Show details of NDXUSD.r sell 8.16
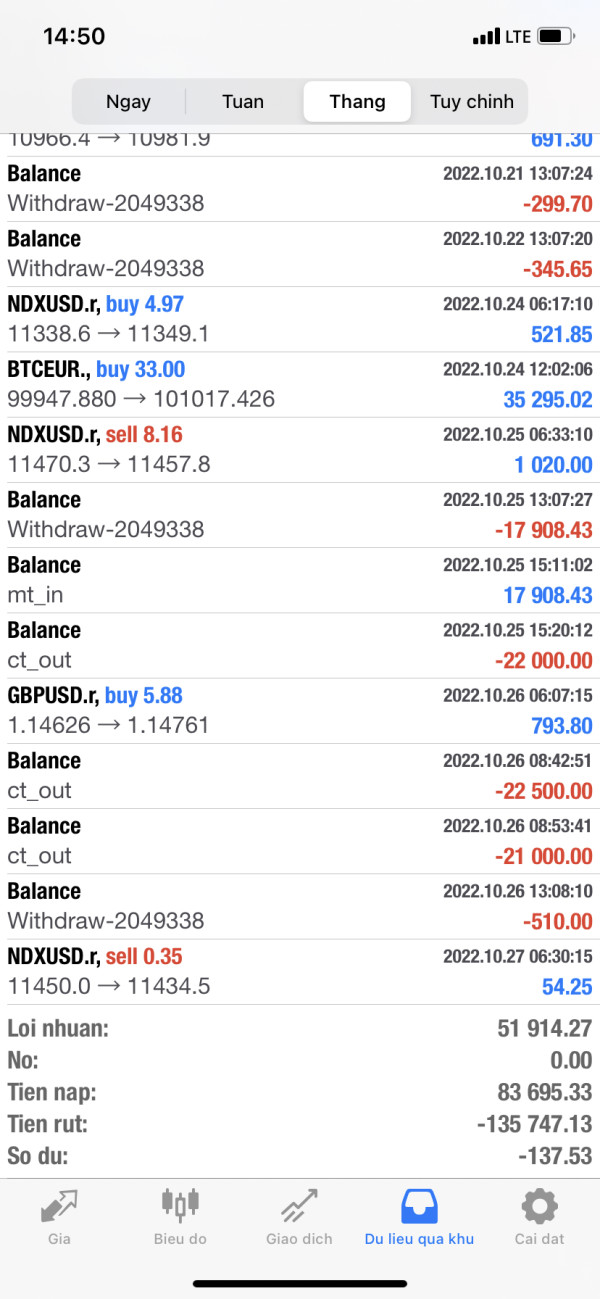Viewport: 600px width, 1299px height. (300, 450)
